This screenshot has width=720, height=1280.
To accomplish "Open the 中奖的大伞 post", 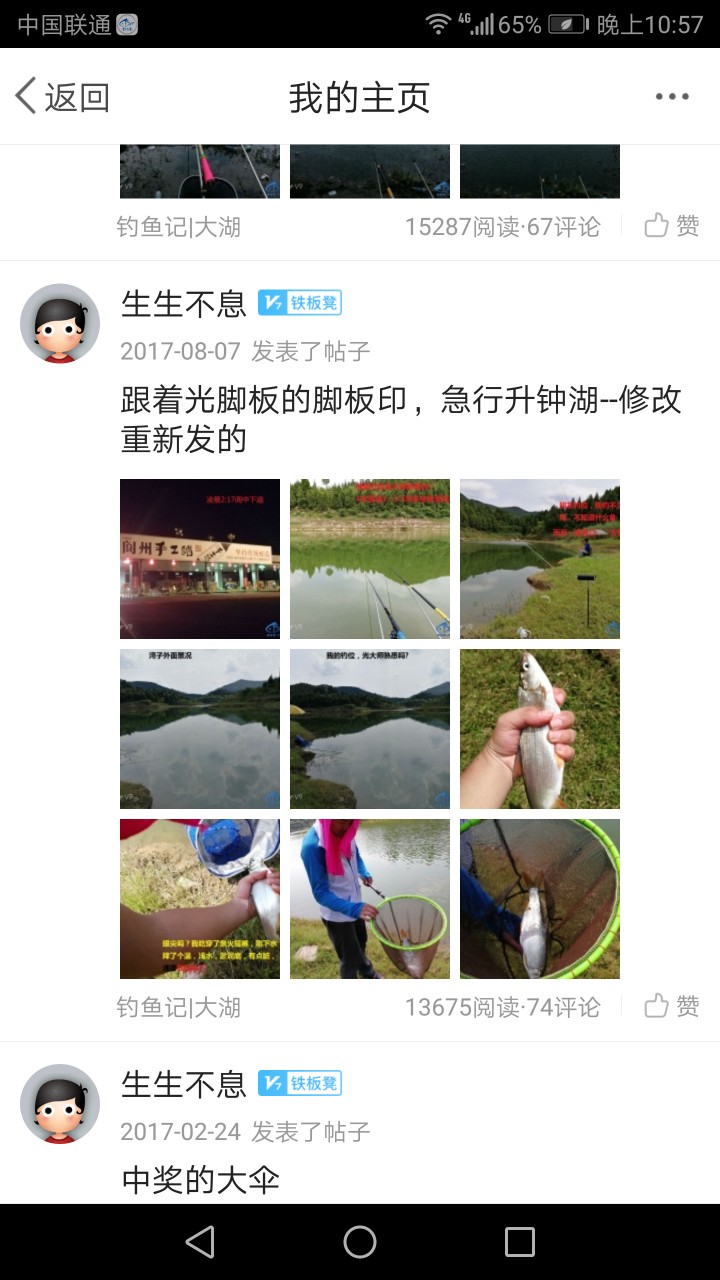I will pyautogui.click(x=200, y=1180).
